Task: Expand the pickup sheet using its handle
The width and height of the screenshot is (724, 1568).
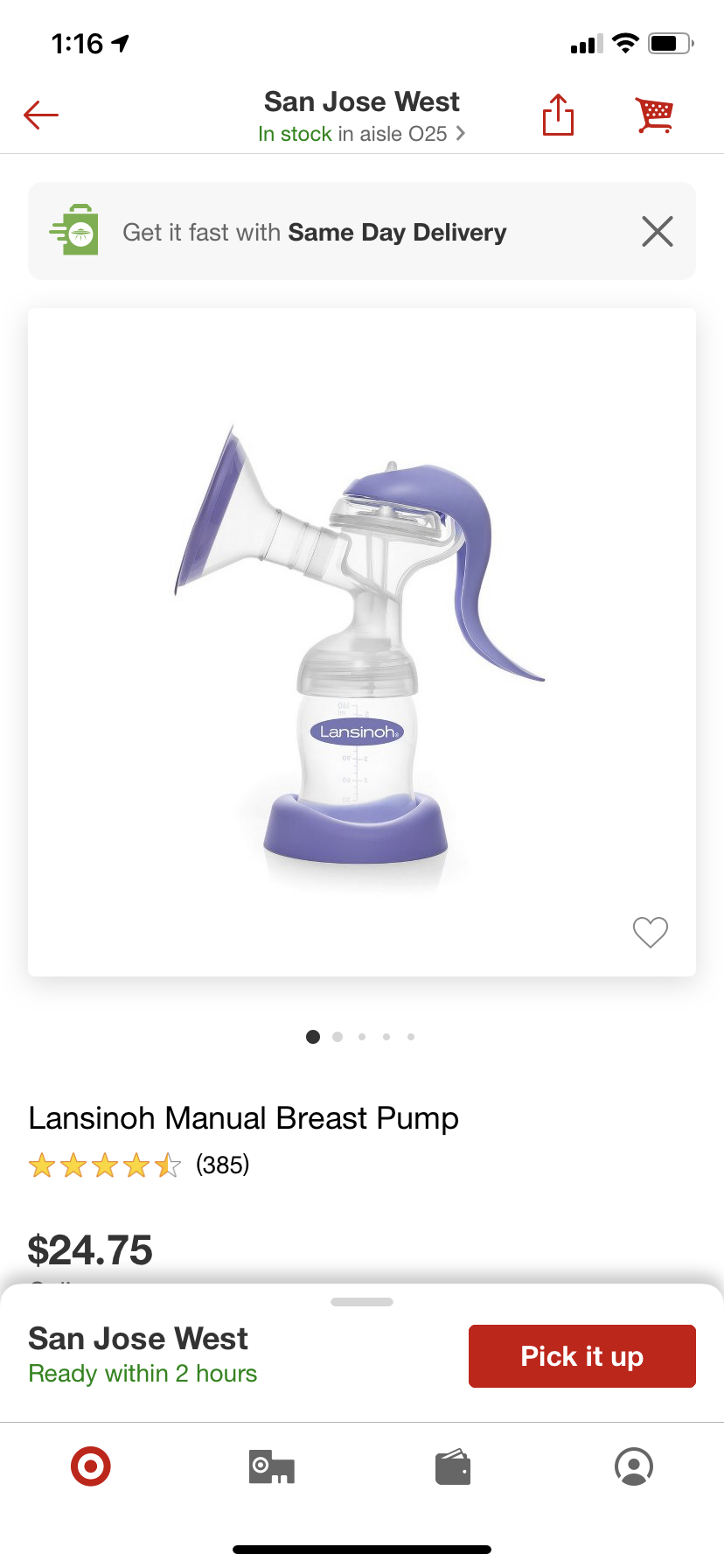Action: coord(362,1302)
